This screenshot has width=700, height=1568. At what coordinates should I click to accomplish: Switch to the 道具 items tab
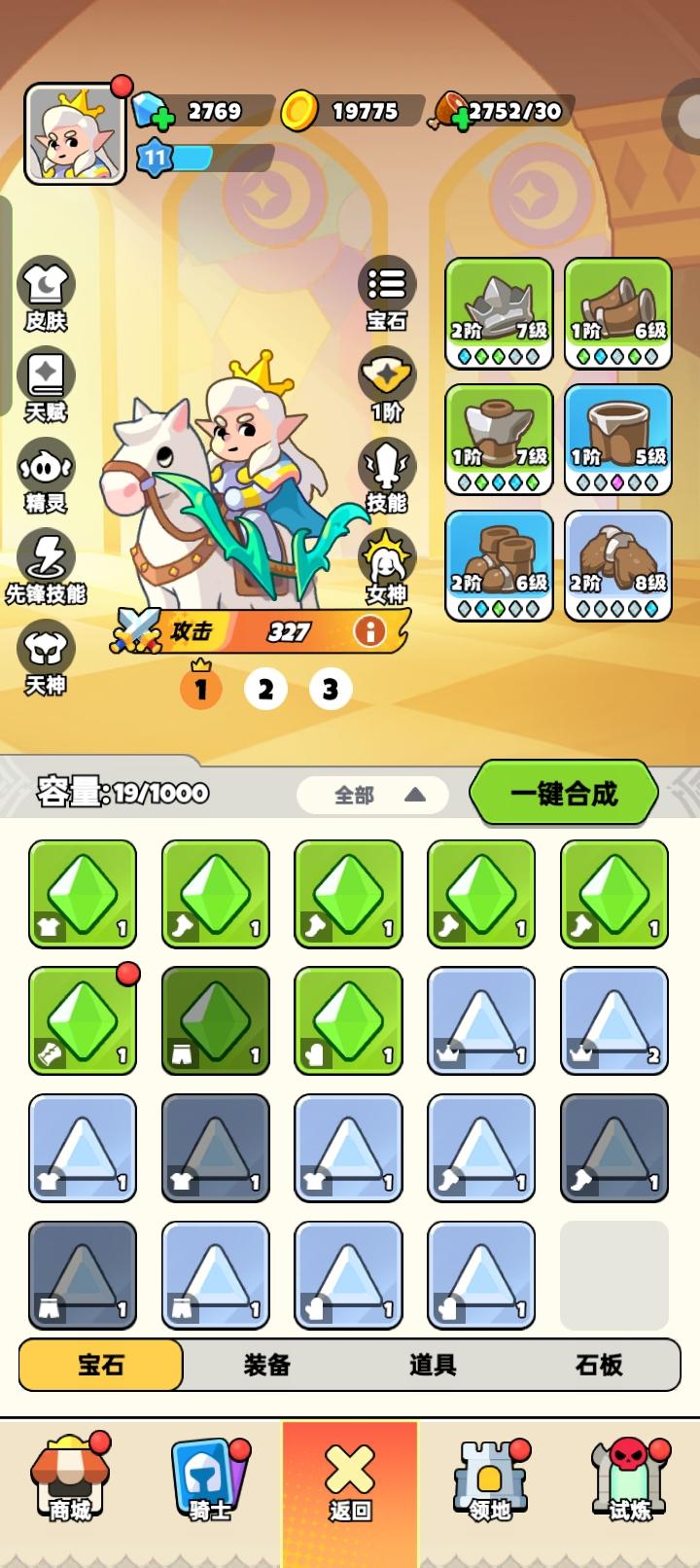433,1365
